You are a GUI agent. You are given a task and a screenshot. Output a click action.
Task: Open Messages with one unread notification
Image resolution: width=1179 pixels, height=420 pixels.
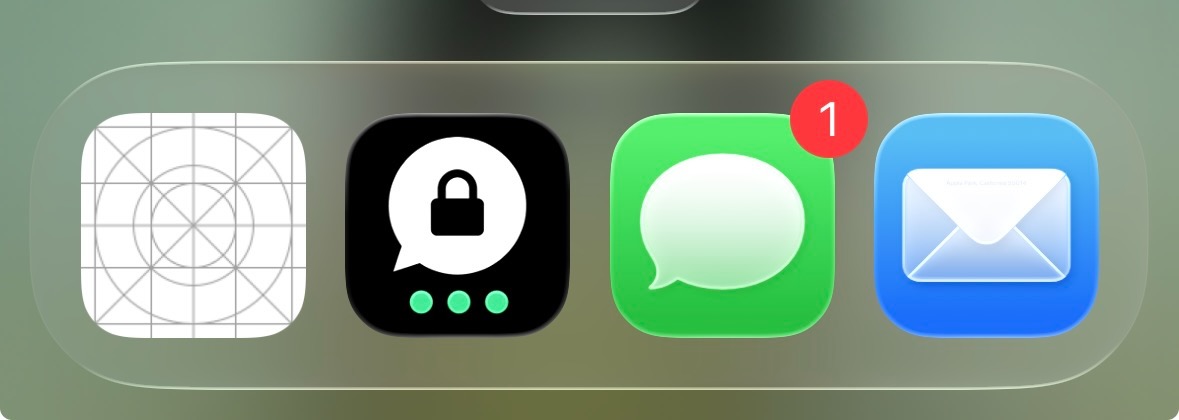point(722,226)
